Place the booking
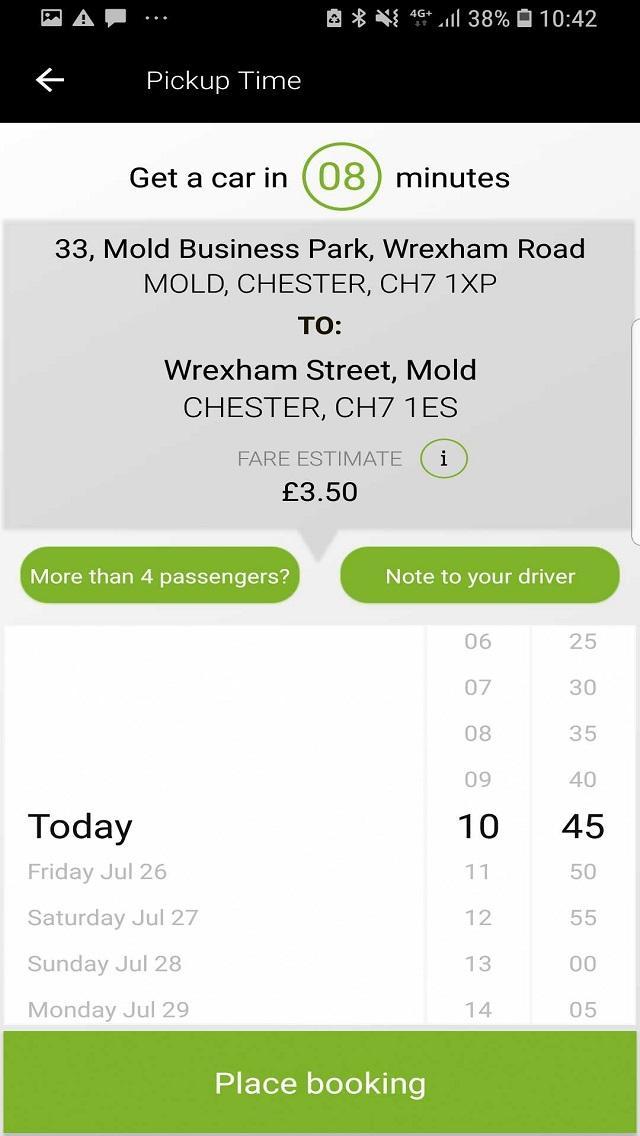This screenshot has width=640, height=1136. point(320,1083)
